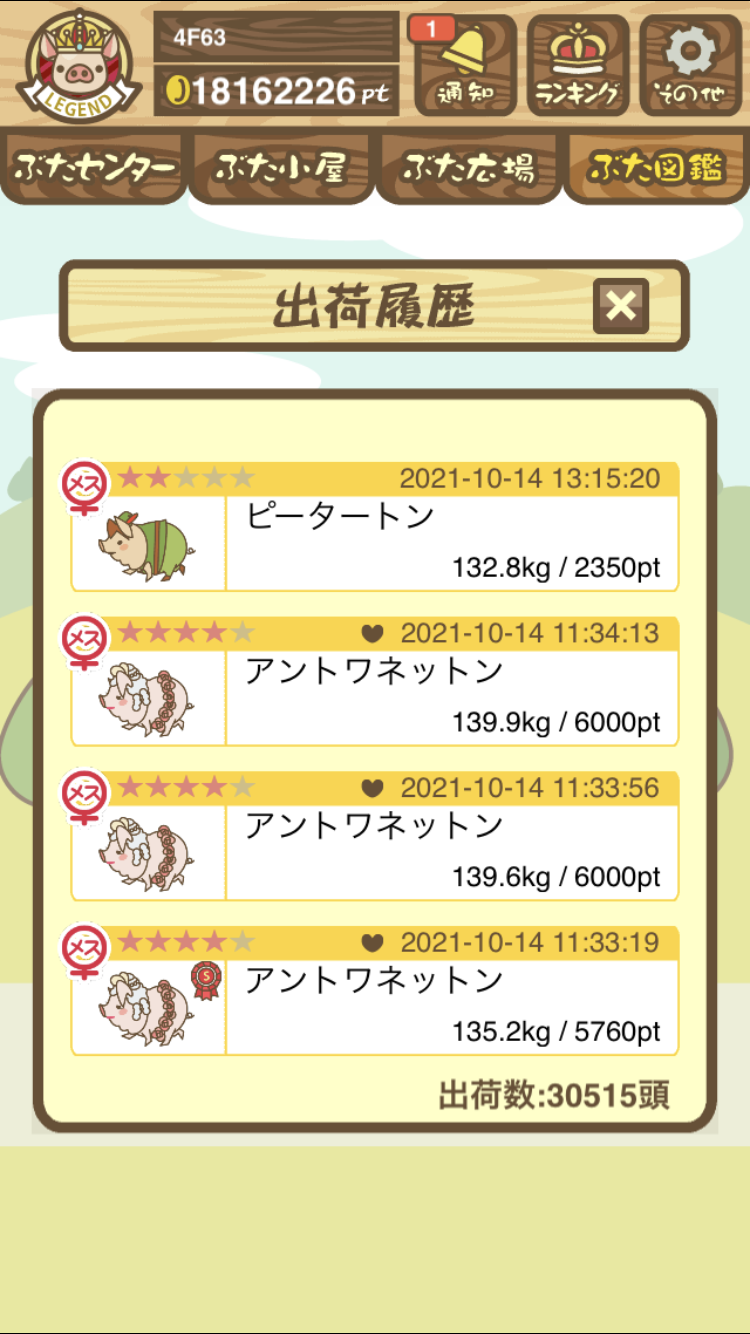Close the 出荷履歴 dialog
Screen dimensions: 750x1334
(621, 306)
